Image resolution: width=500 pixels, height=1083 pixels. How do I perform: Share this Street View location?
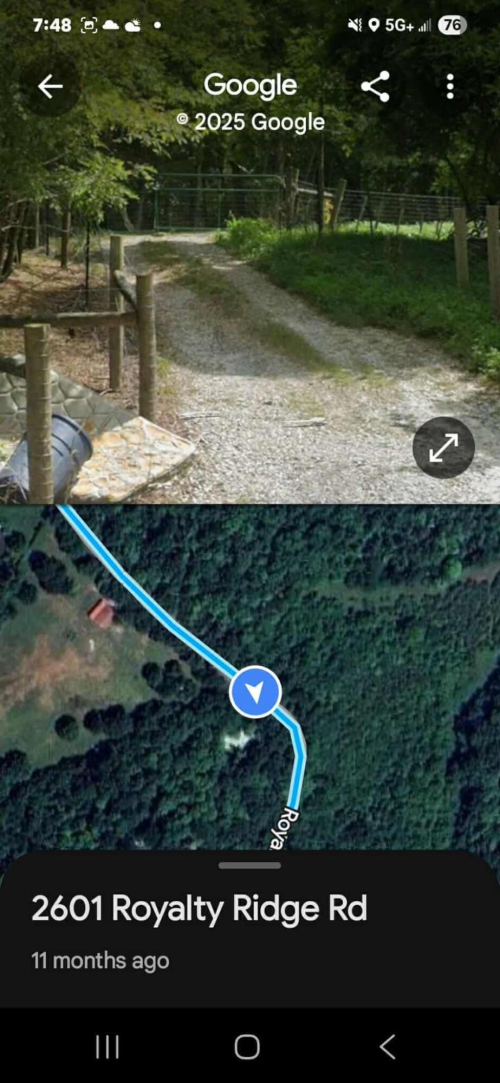(x=375, y=86)
